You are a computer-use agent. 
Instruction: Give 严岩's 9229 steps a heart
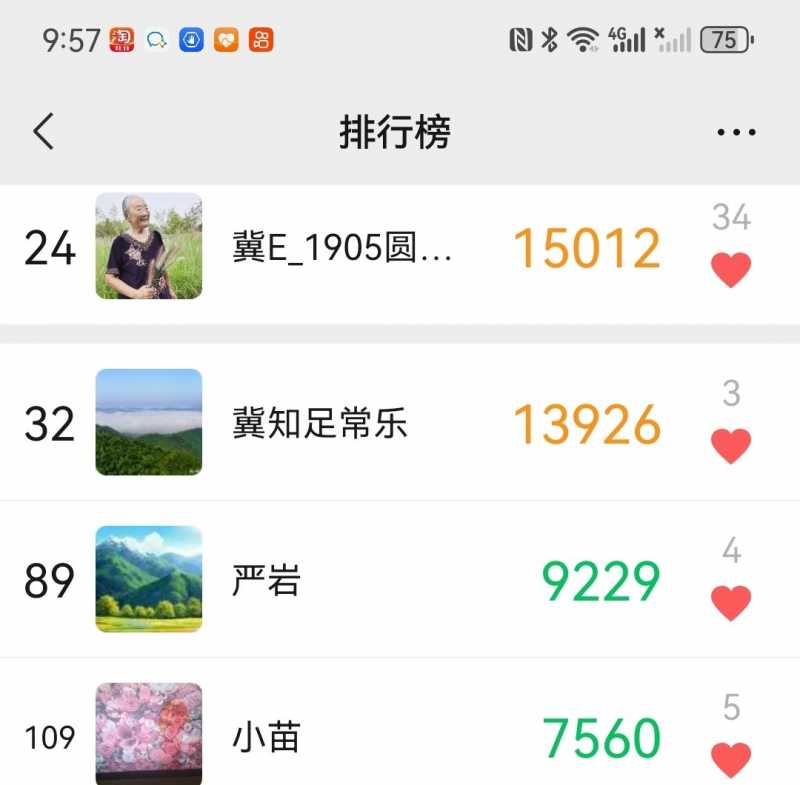click(x=731, y=602)
